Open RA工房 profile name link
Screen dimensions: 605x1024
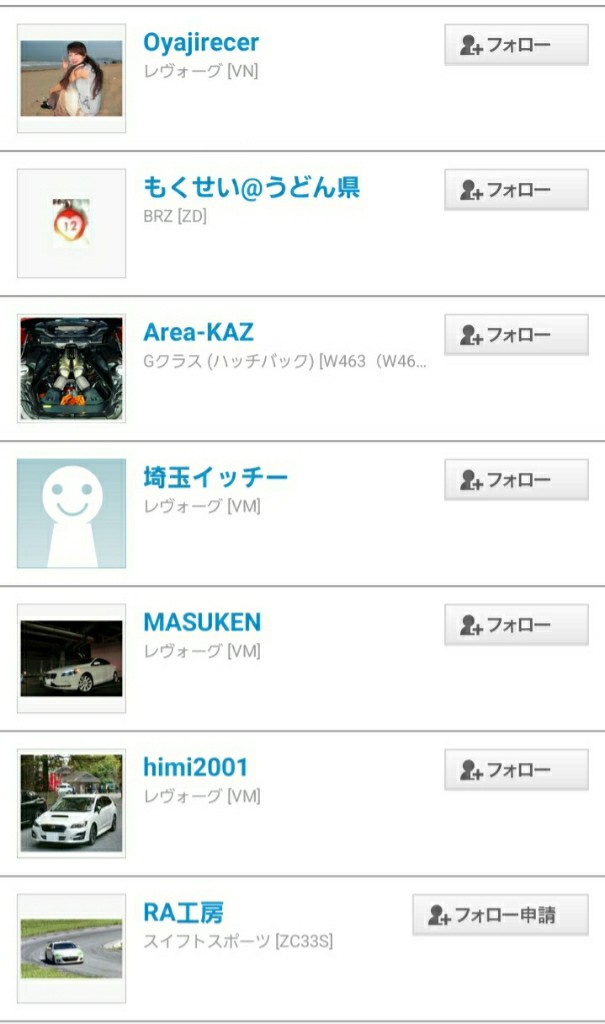click(x=184, y=912)
